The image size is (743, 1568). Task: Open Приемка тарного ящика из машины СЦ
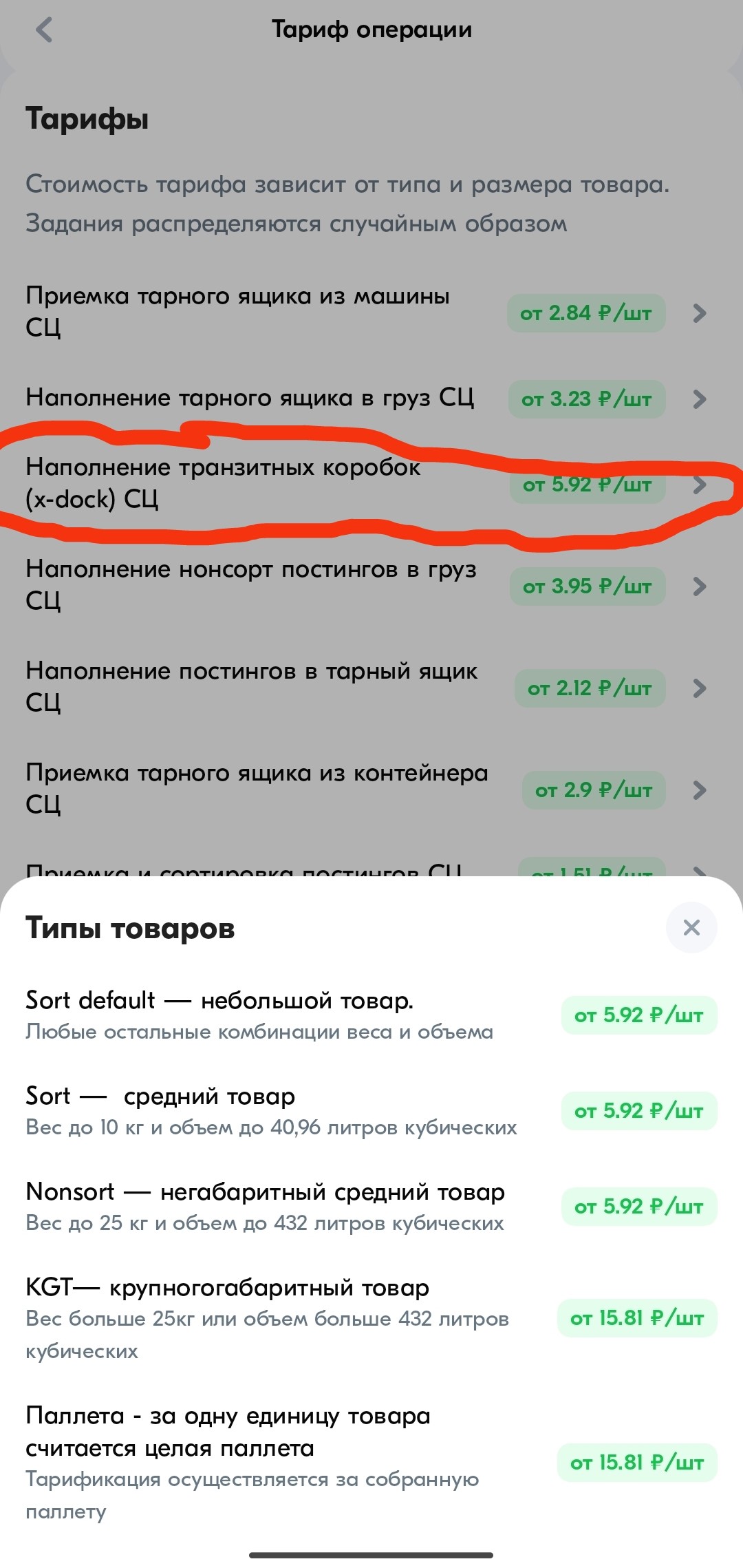tap(371, 312)
